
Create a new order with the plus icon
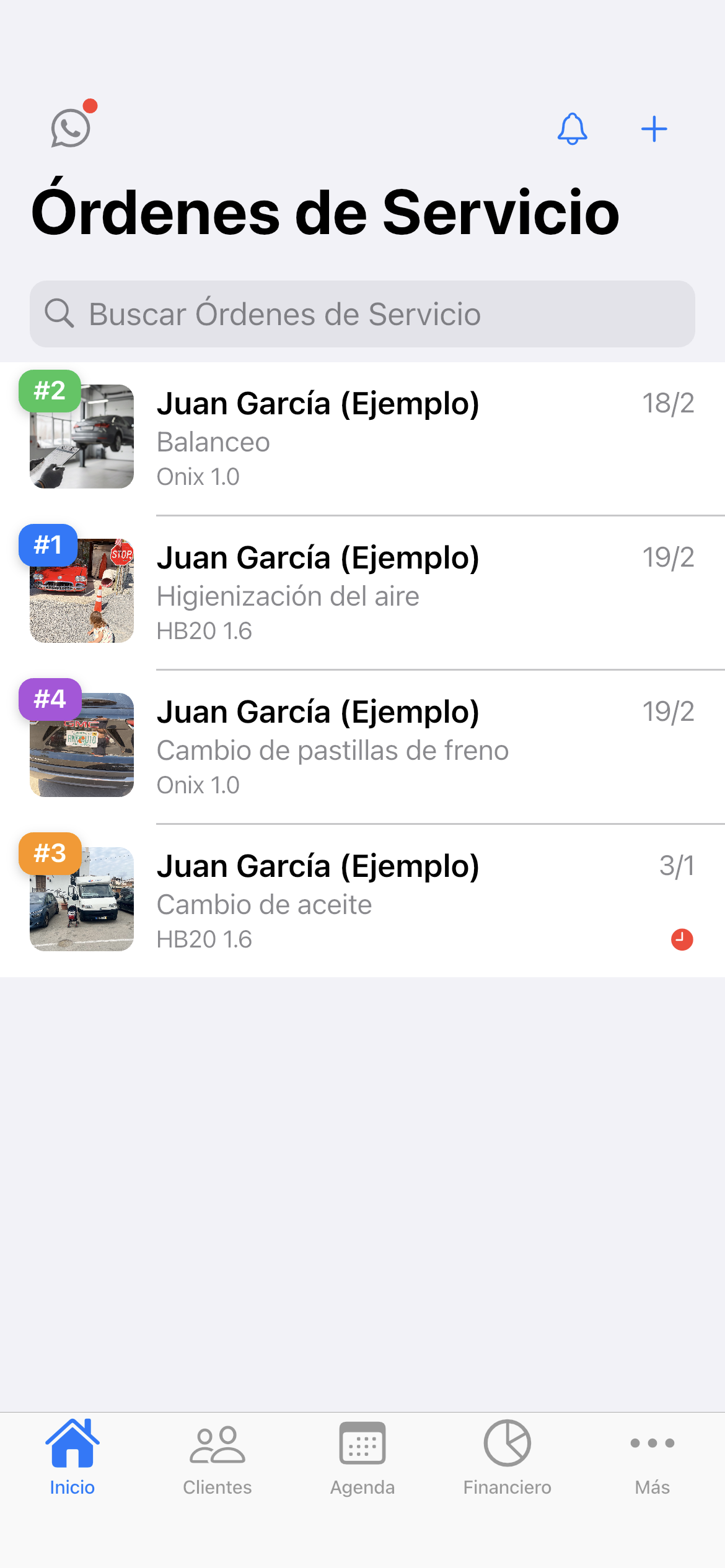tap(655, 129)
